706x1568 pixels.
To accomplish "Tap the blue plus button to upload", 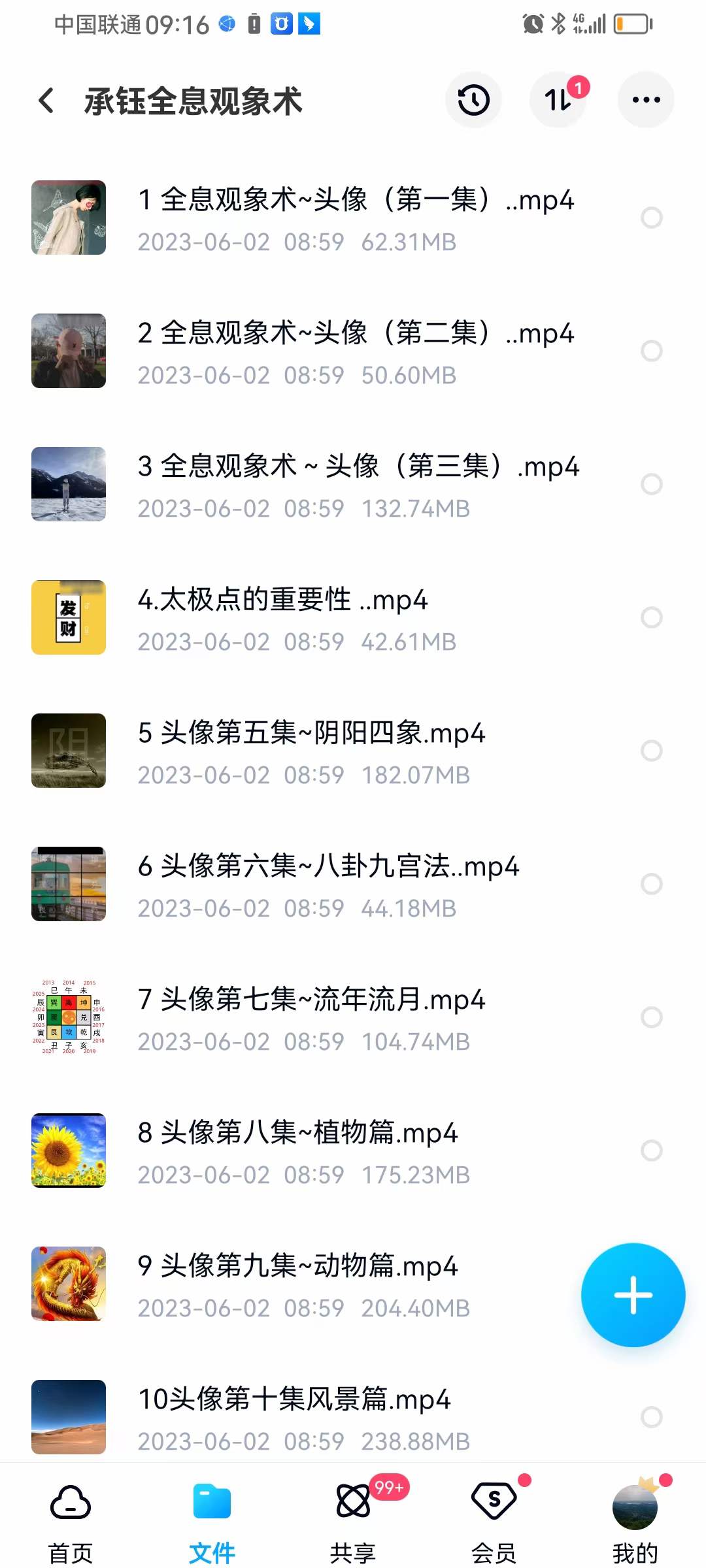I will pyautogui.click(x=633, y=1296).
